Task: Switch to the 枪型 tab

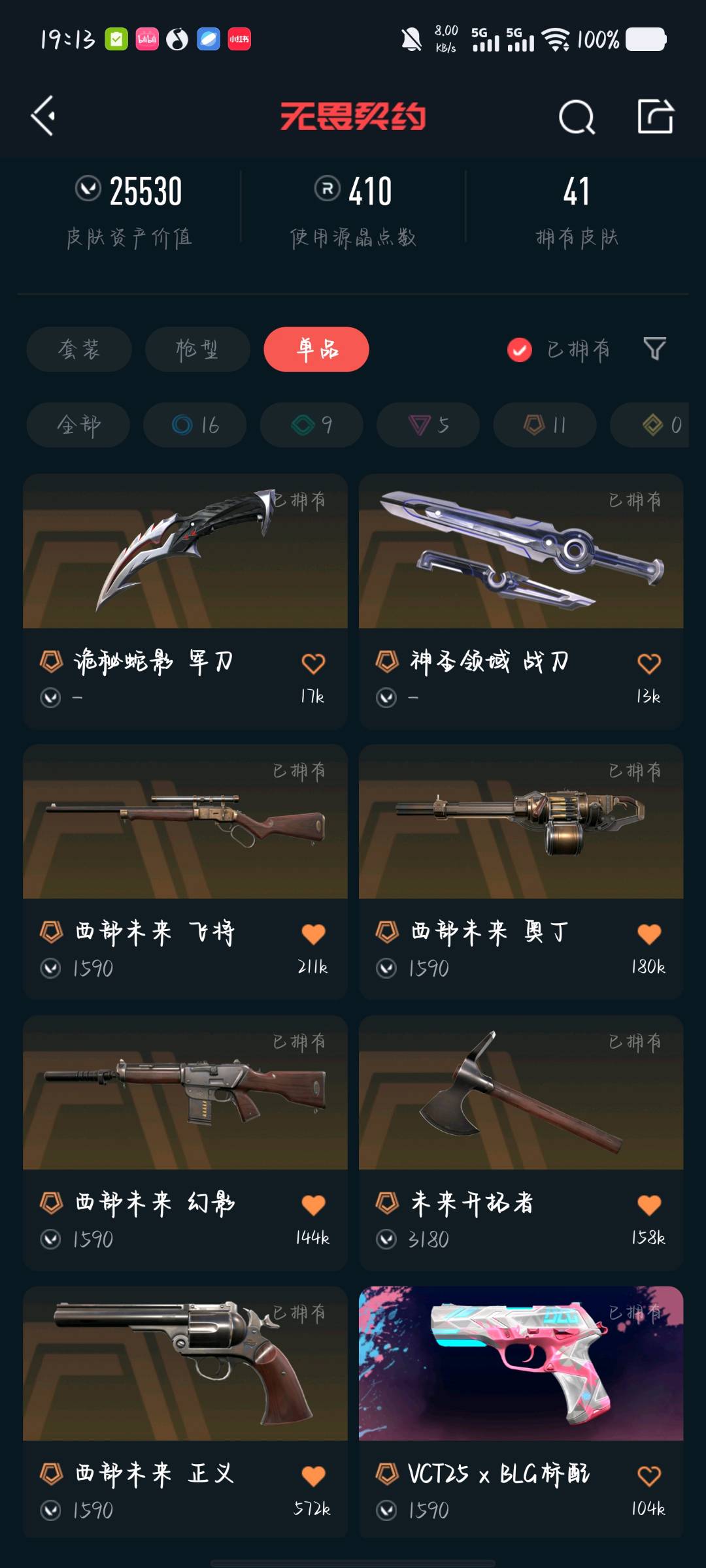Action: (x=197, y=349)
